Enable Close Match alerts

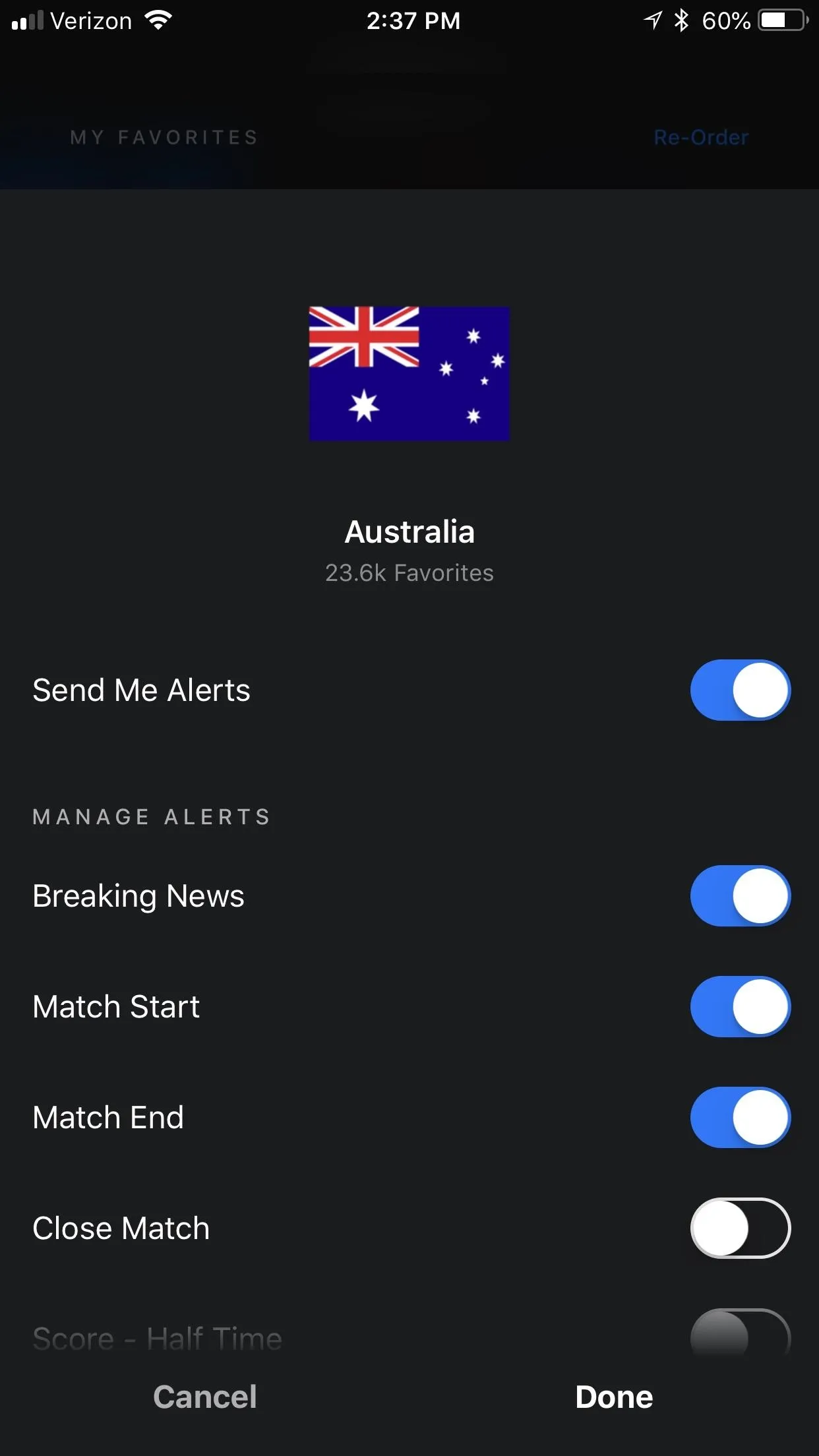click(740, 1228)
